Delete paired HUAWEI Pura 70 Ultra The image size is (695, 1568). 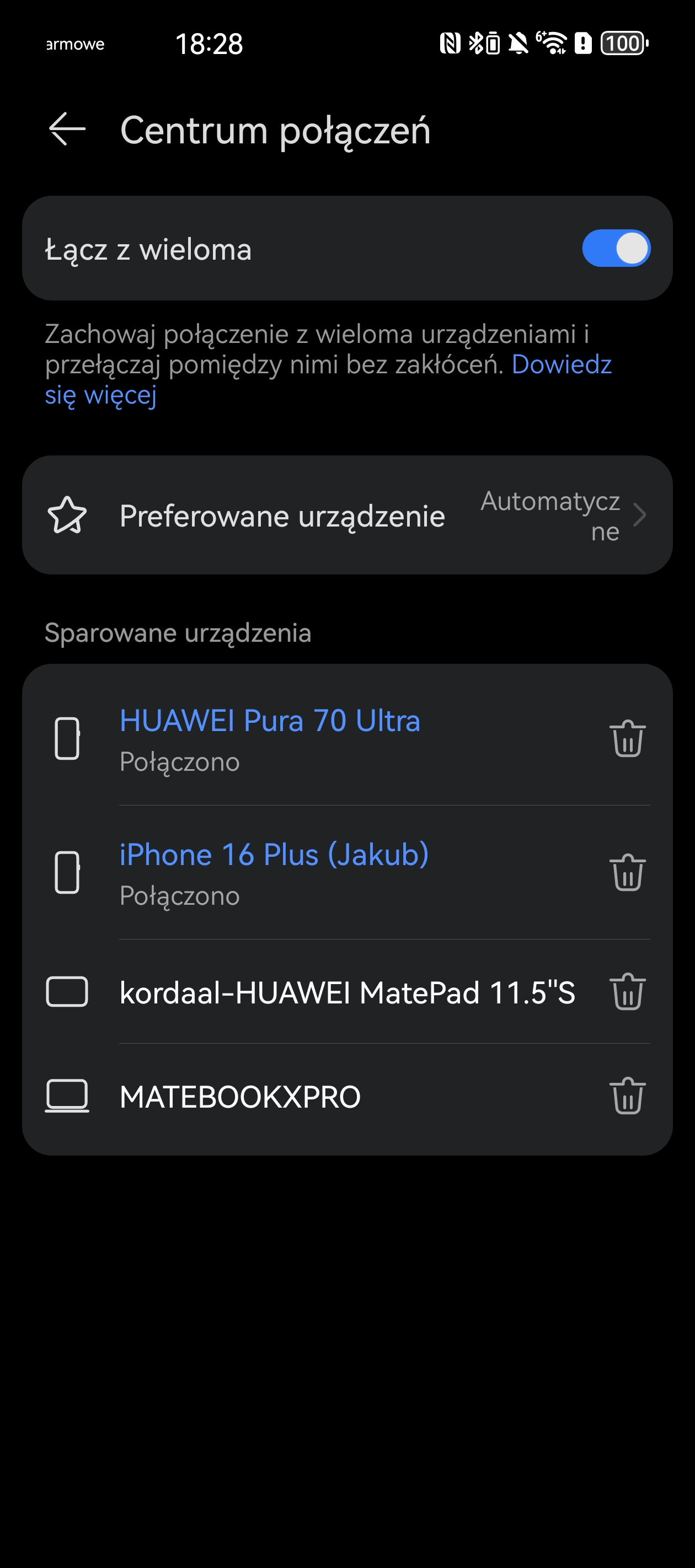pos(627,738)
